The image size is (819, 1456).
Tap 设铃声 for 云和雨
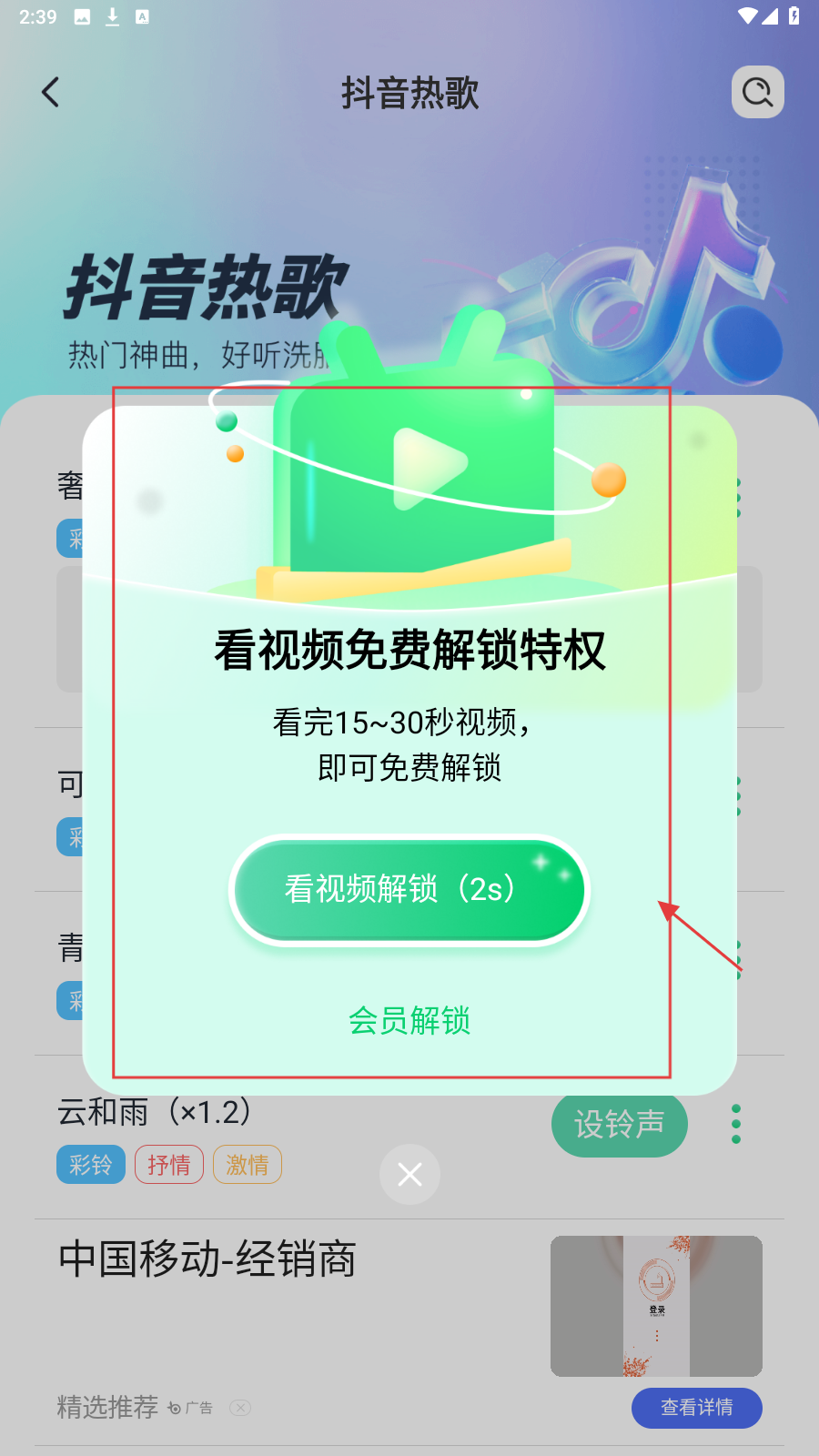pyautogui.click(x=619, y=1125)
